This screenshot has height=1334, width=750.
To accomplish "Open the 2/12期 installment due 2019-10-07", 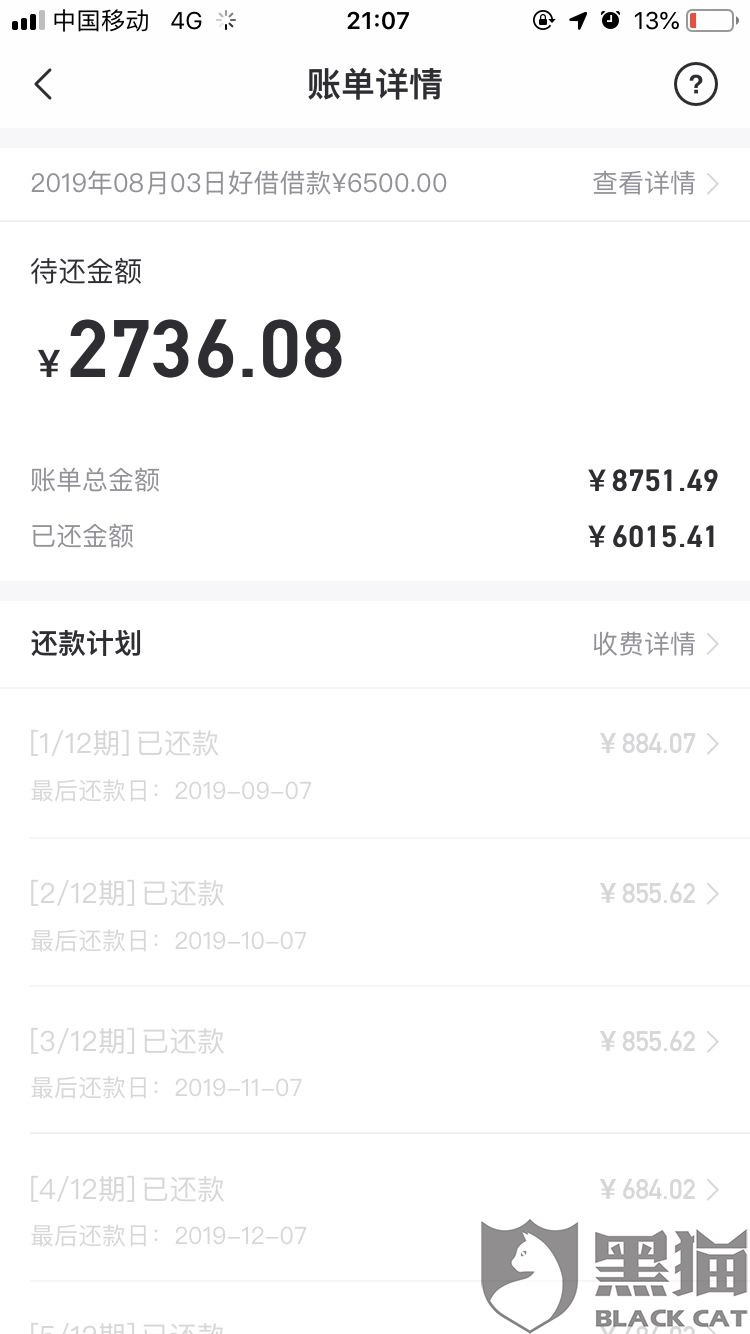I will pos(375,913).
